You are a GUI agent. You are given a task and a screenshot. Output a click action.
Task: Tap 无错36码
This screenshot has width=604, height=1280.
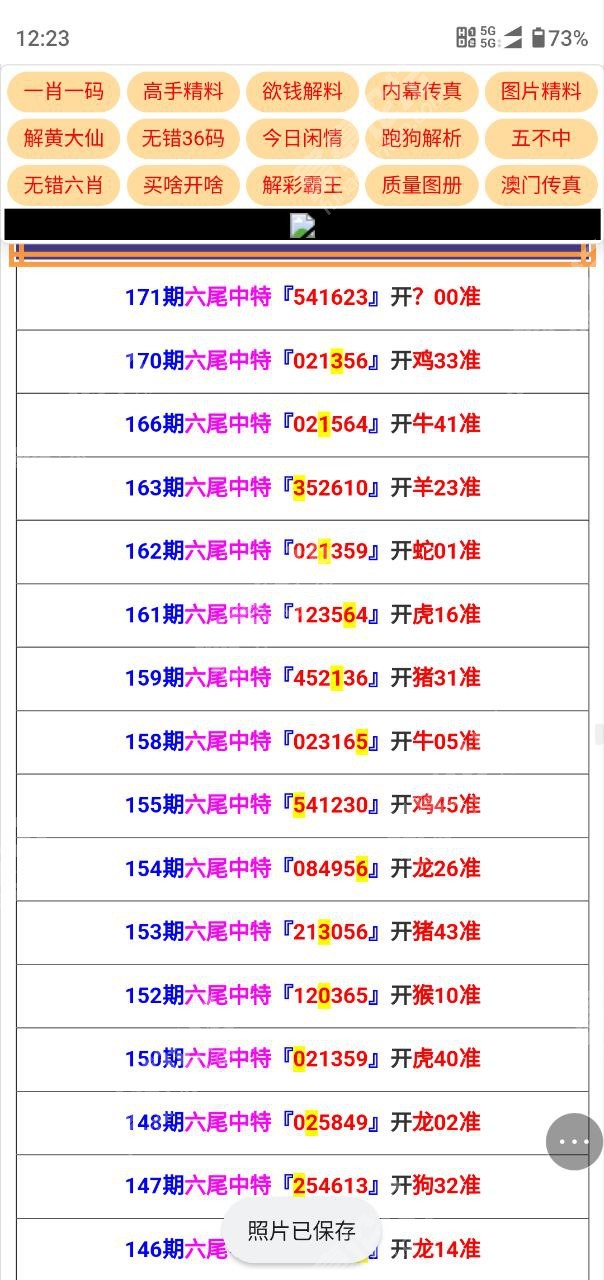point(183,138)
